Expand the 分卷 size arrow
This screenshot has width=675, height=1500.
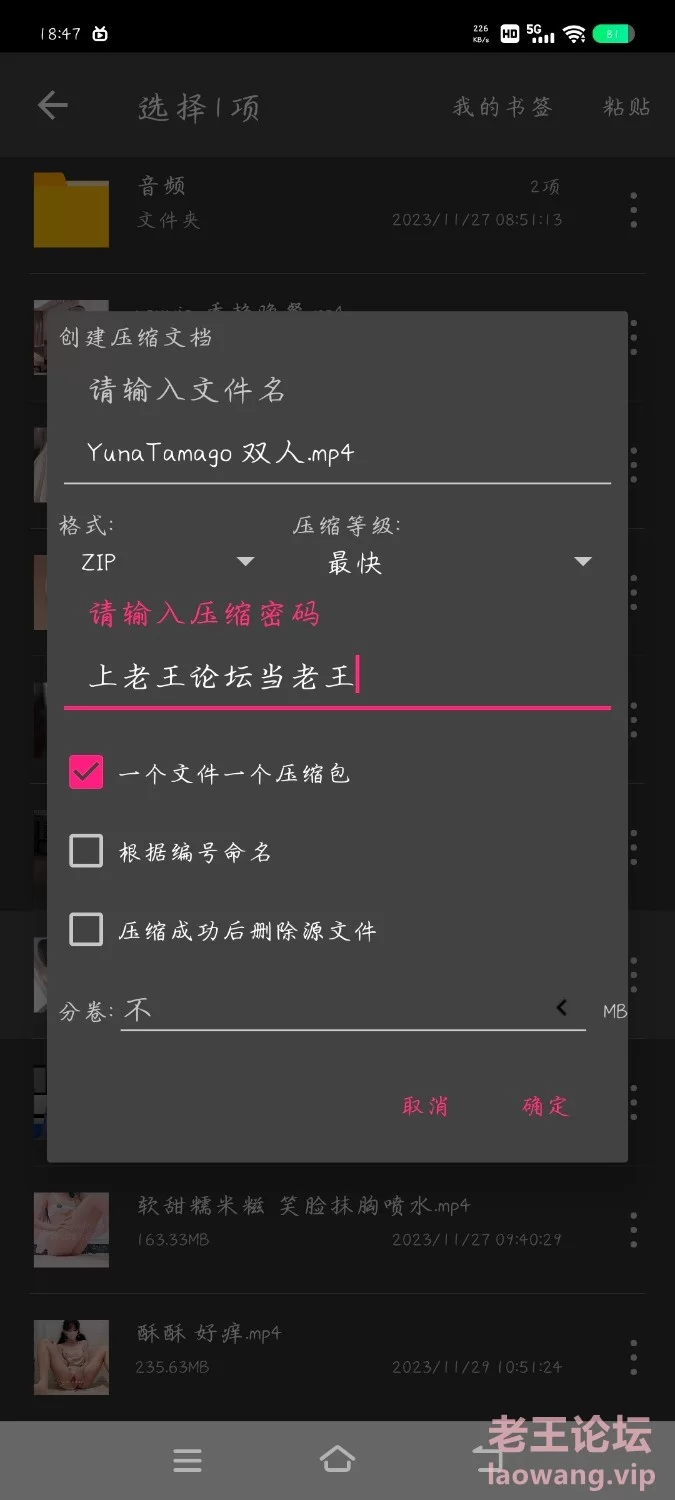[562, 1008]
